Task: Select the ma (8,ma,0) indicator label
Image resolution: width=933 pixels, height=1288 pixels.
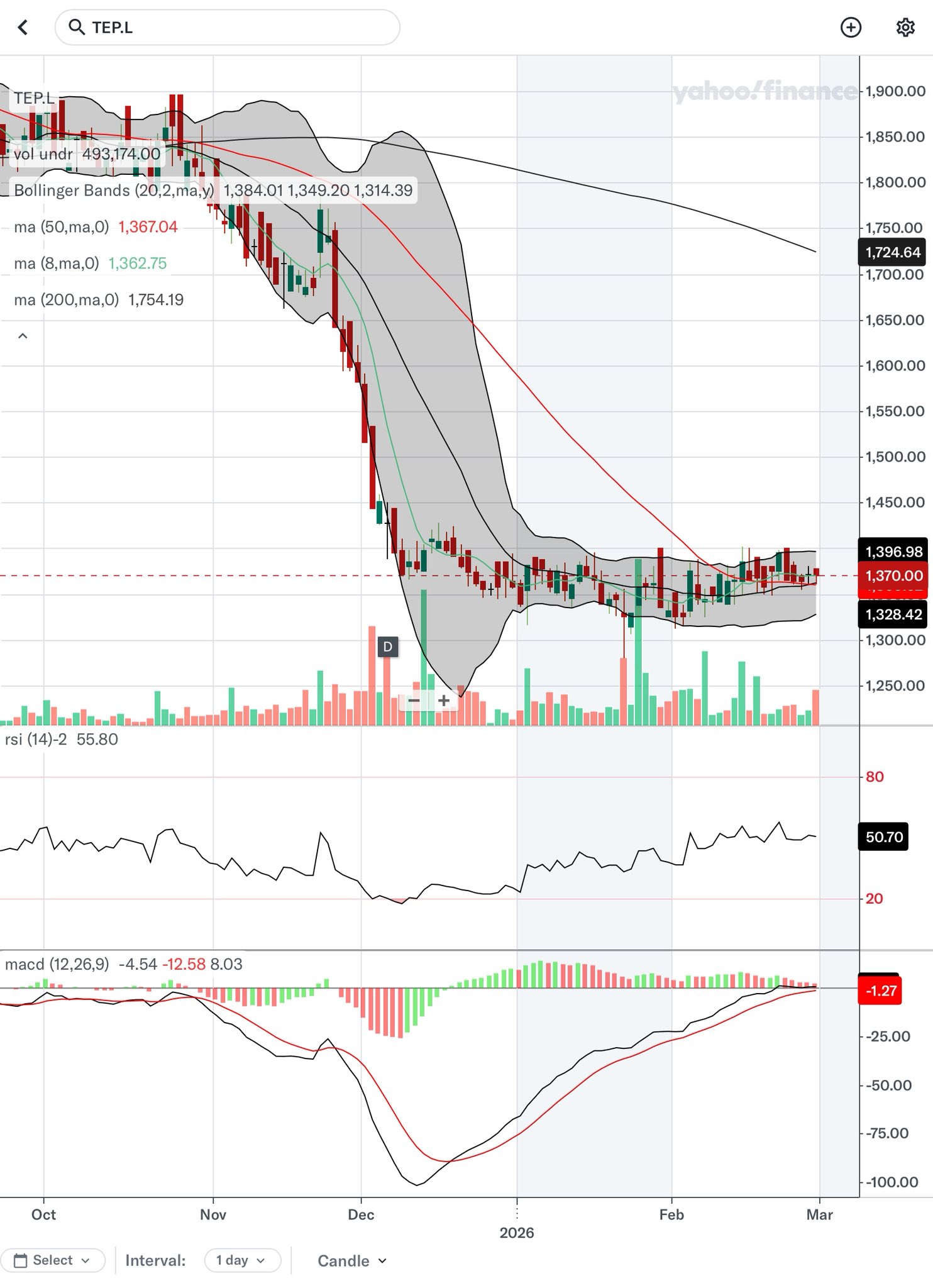Action: tap(57, 264)
